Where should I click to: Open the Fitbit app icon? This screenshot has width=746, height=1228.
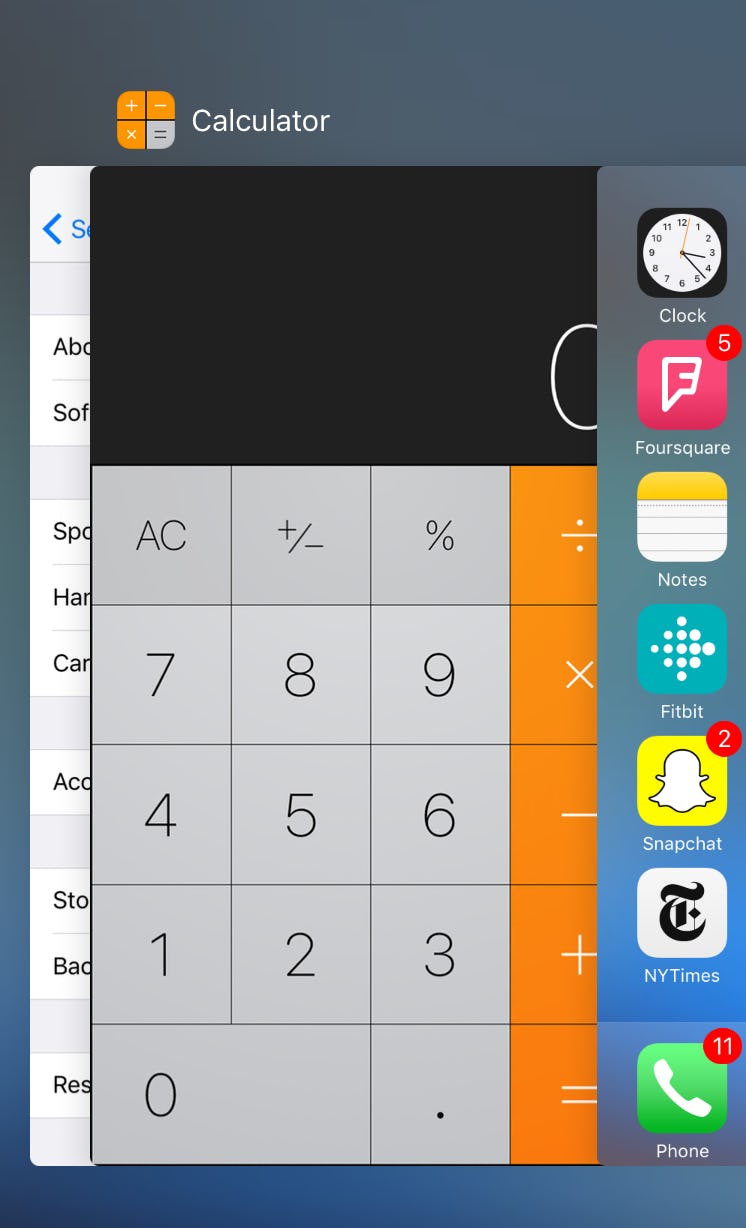682,649
